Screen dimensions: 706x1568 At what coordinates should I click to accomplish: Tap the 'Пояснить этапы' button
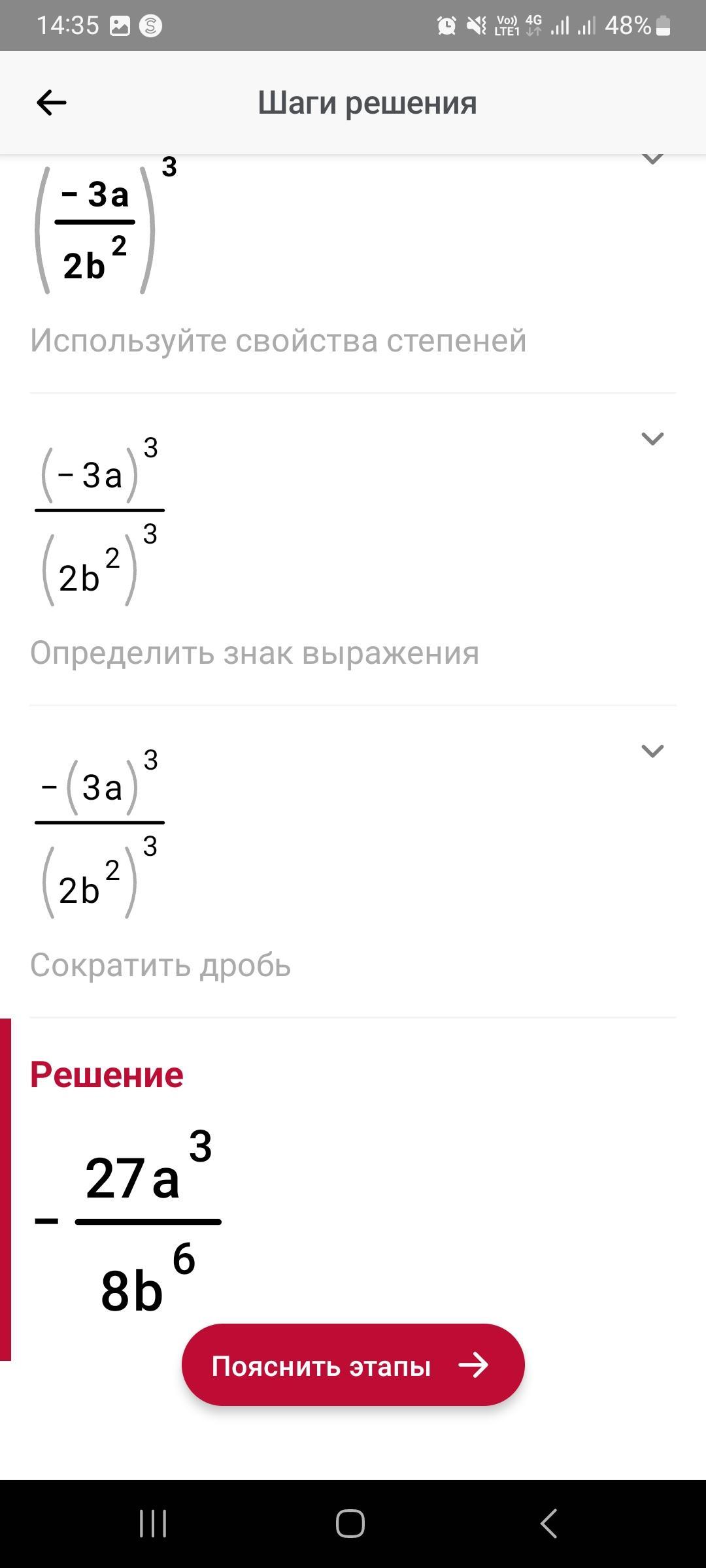coord(353,1365)
